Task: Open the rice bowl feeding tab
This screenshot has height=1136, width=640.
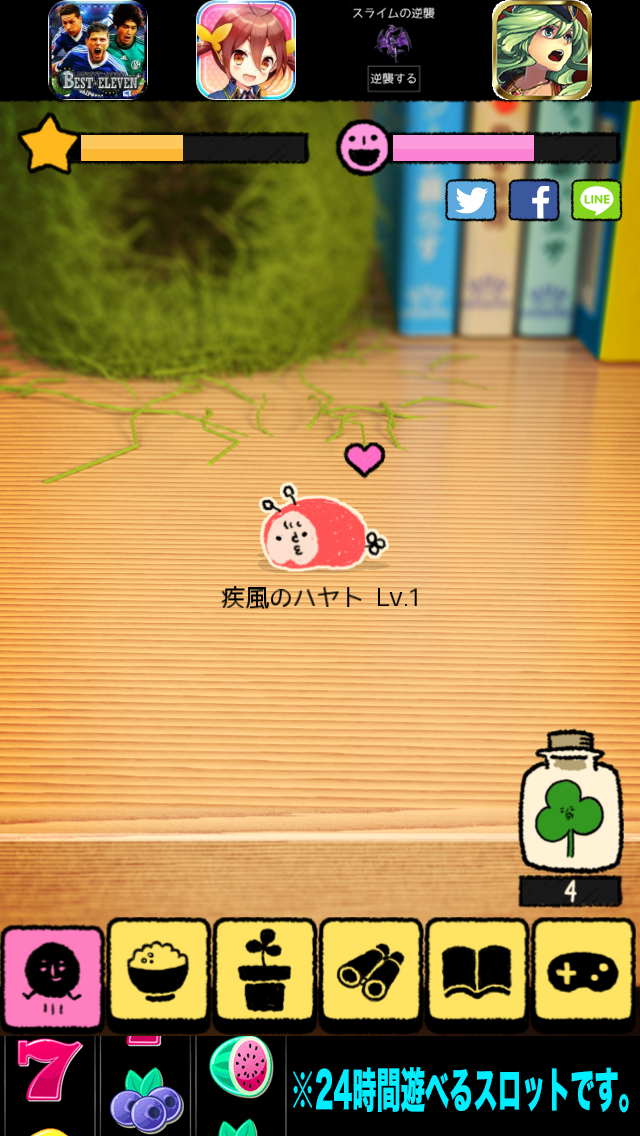Action: pyautogui.click(x=159, y=977)
